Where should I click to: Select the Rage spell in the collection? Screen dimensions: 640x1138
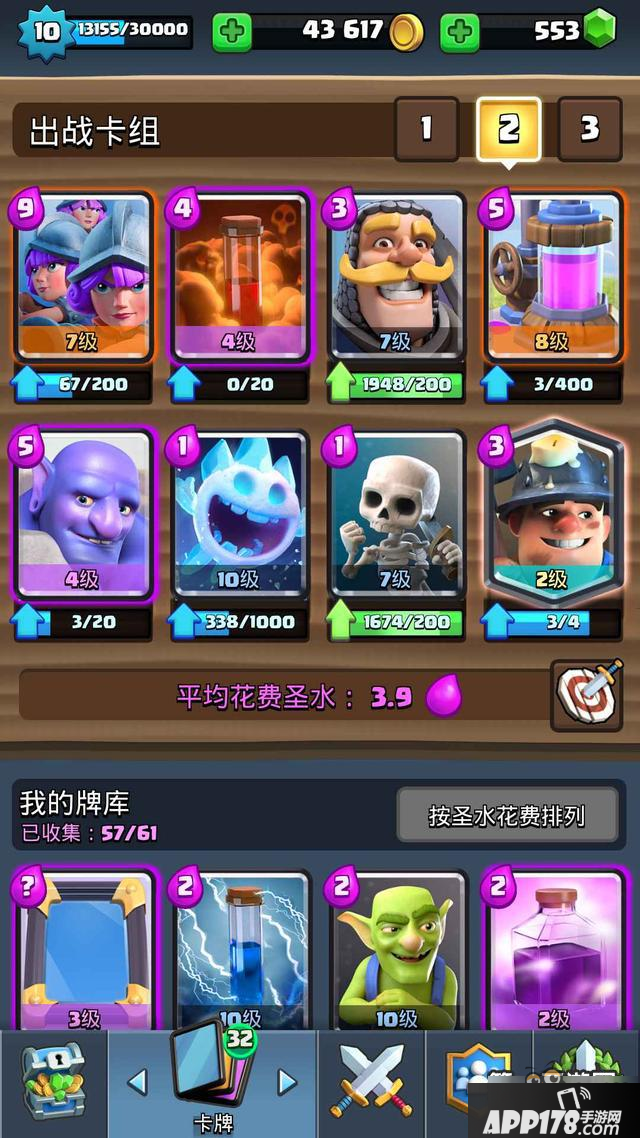(553, 950)
